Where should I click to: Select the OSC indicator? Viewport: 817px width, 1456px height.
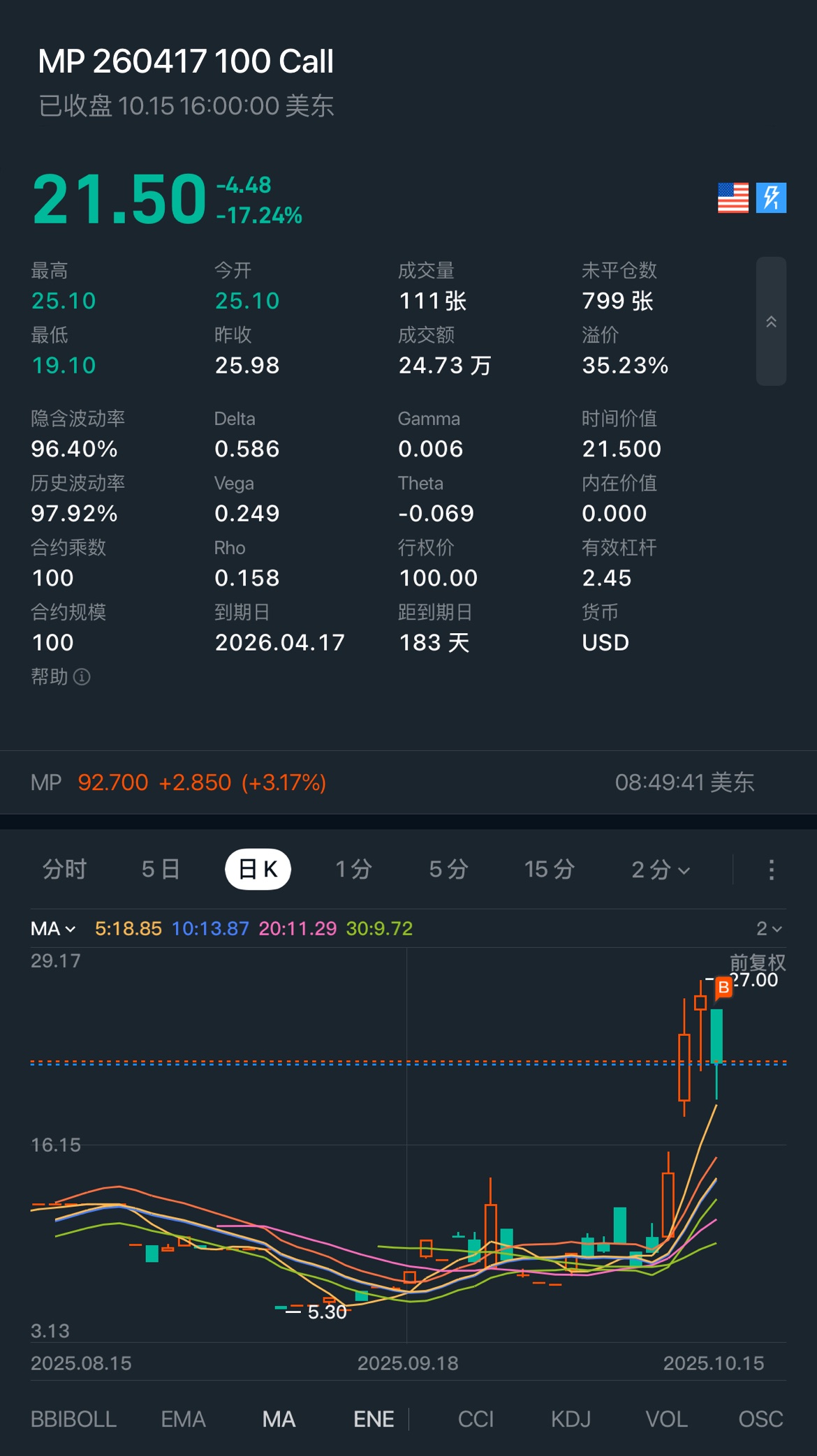760,1419
